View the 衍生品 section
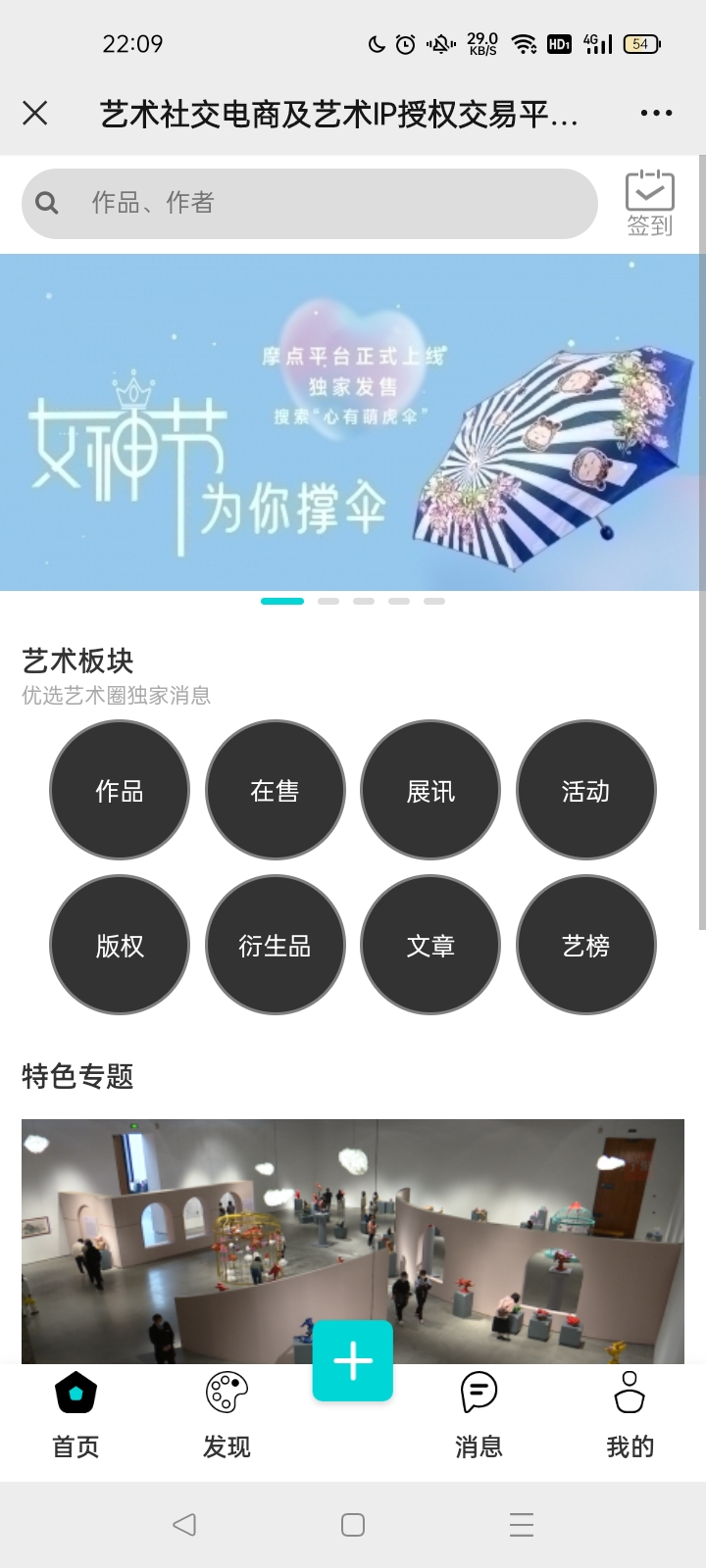Viewport: 706px width, 1568px height. click(276, 945)
